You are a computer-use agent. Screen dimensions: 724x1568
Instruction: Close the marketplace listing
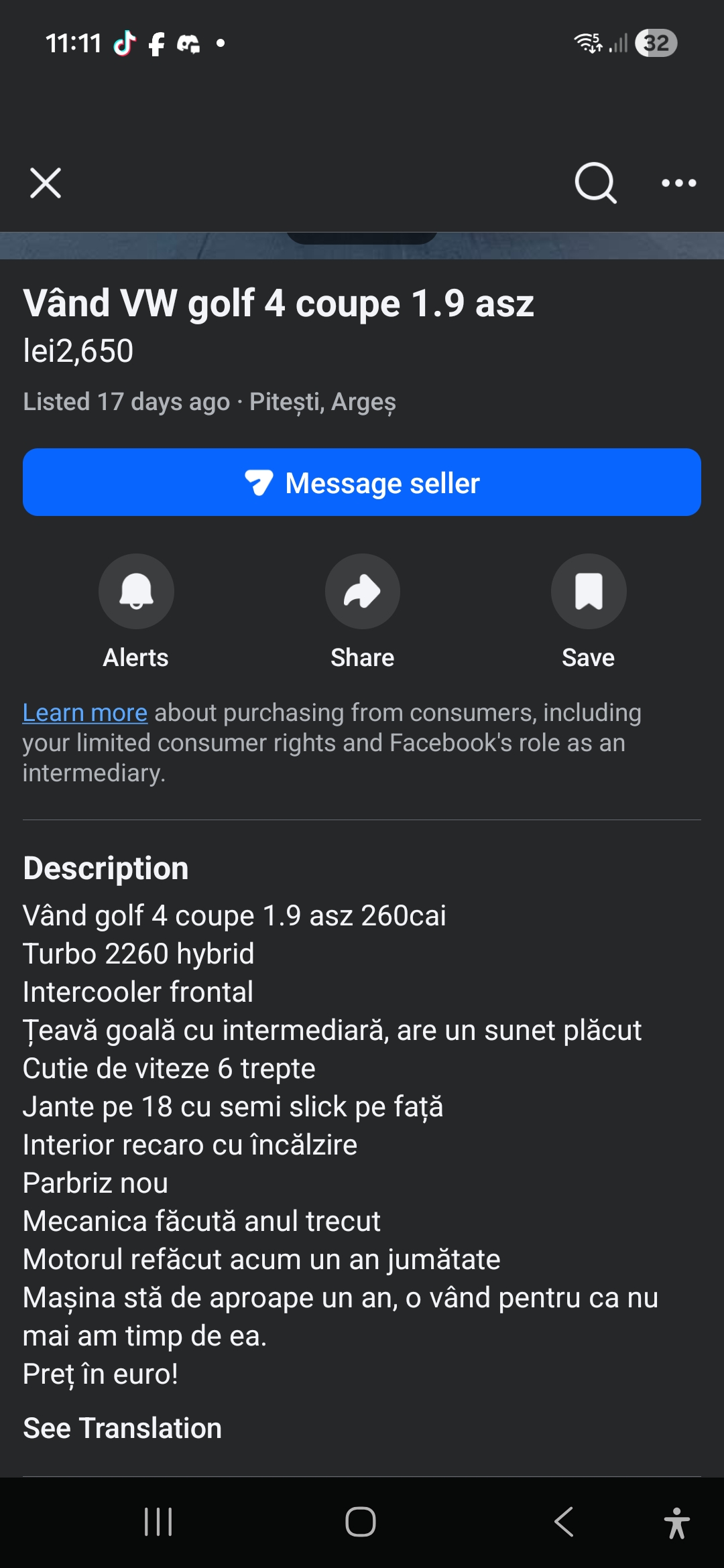pos(46,183)
